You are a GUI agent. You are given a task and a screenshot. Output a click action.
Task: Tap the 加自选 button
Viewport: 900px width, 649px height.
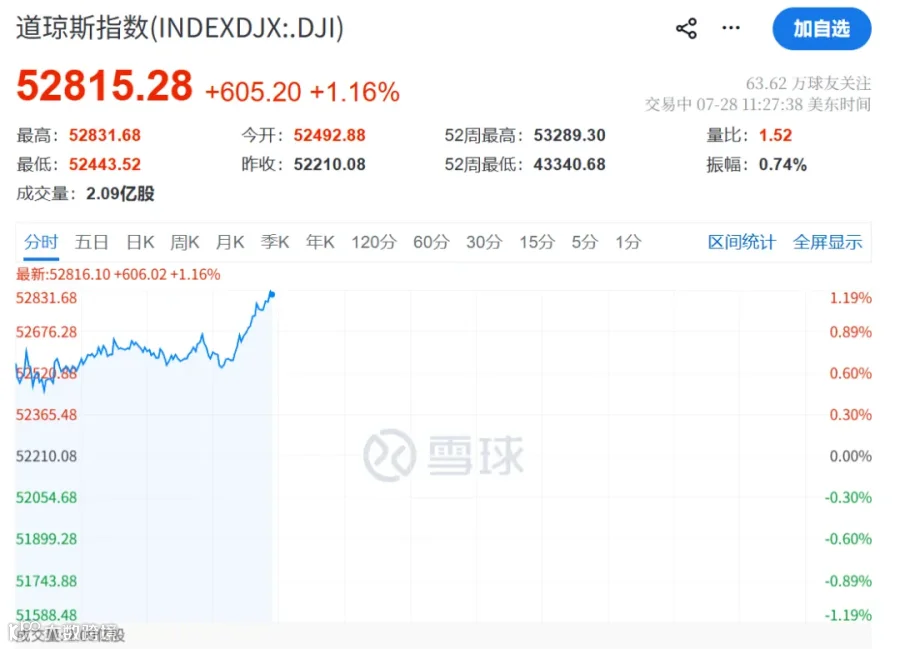(821, 29)
